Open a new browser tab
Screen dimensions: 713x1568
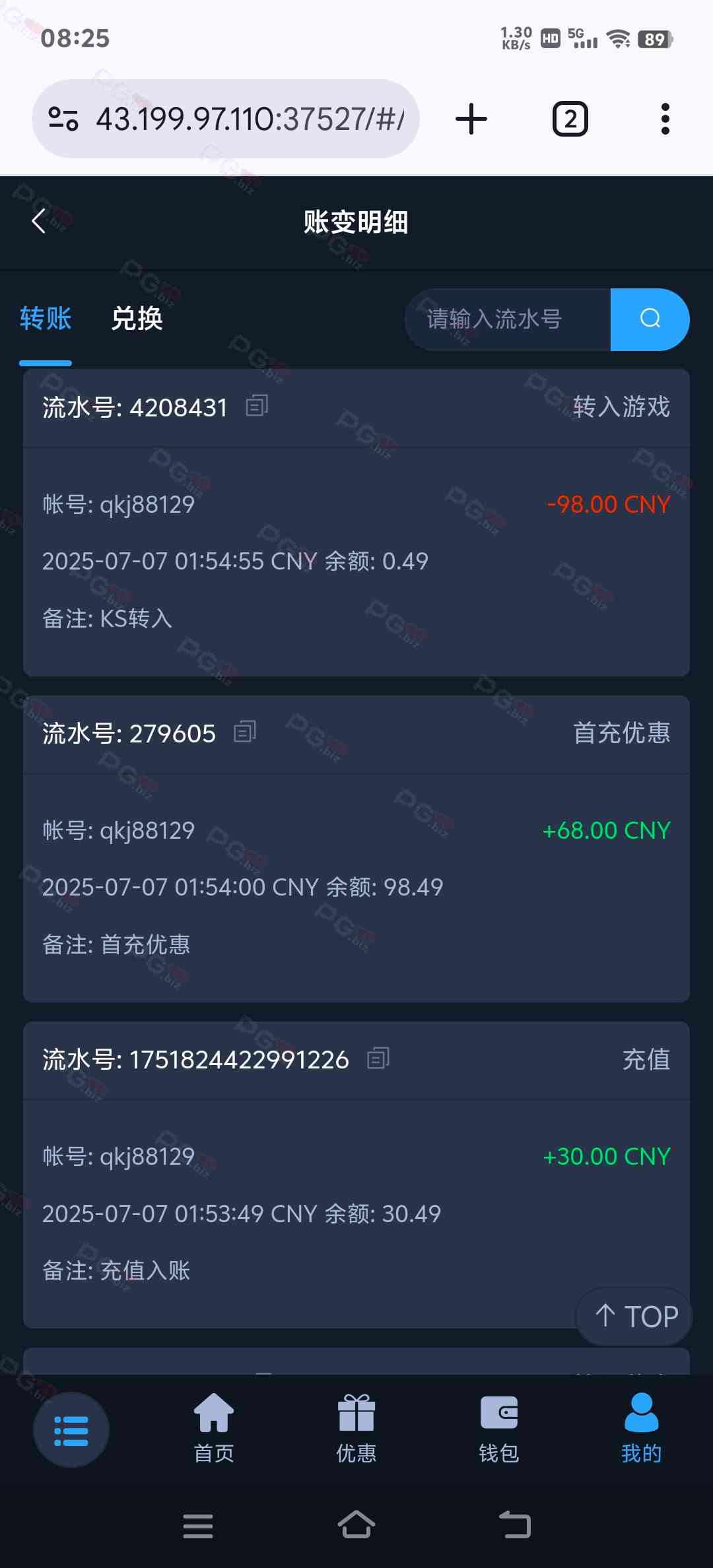click(x=471, y=119)
